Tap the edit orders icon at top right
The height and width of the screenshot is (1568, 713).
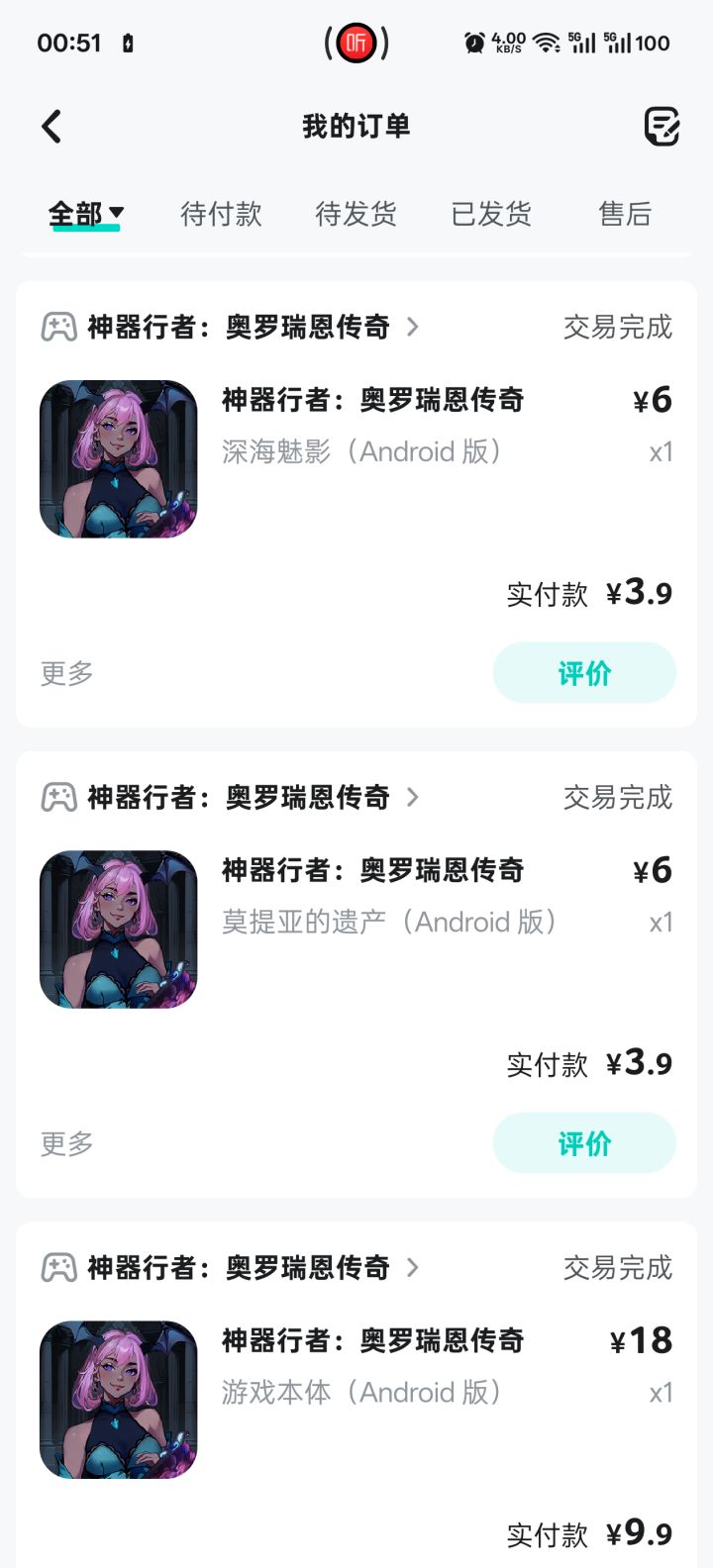pyautogui.click(x=662, y=127)
